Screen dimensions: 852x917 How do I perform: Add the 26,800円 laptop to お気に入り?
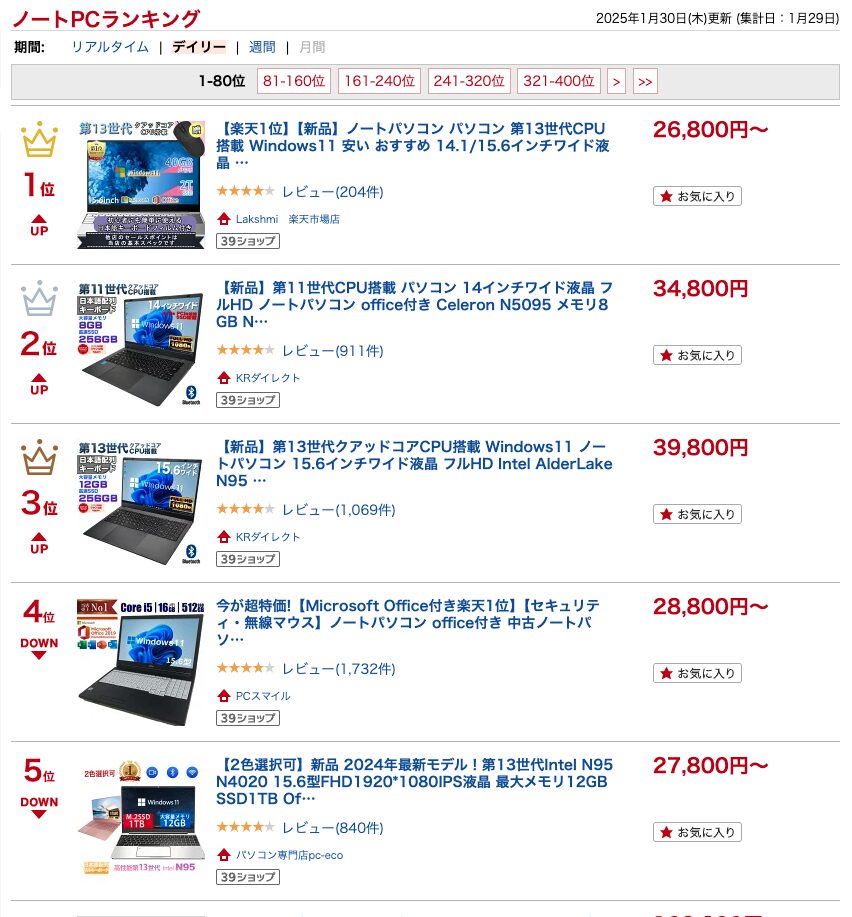pyautogui.click(x=697, y=196)
